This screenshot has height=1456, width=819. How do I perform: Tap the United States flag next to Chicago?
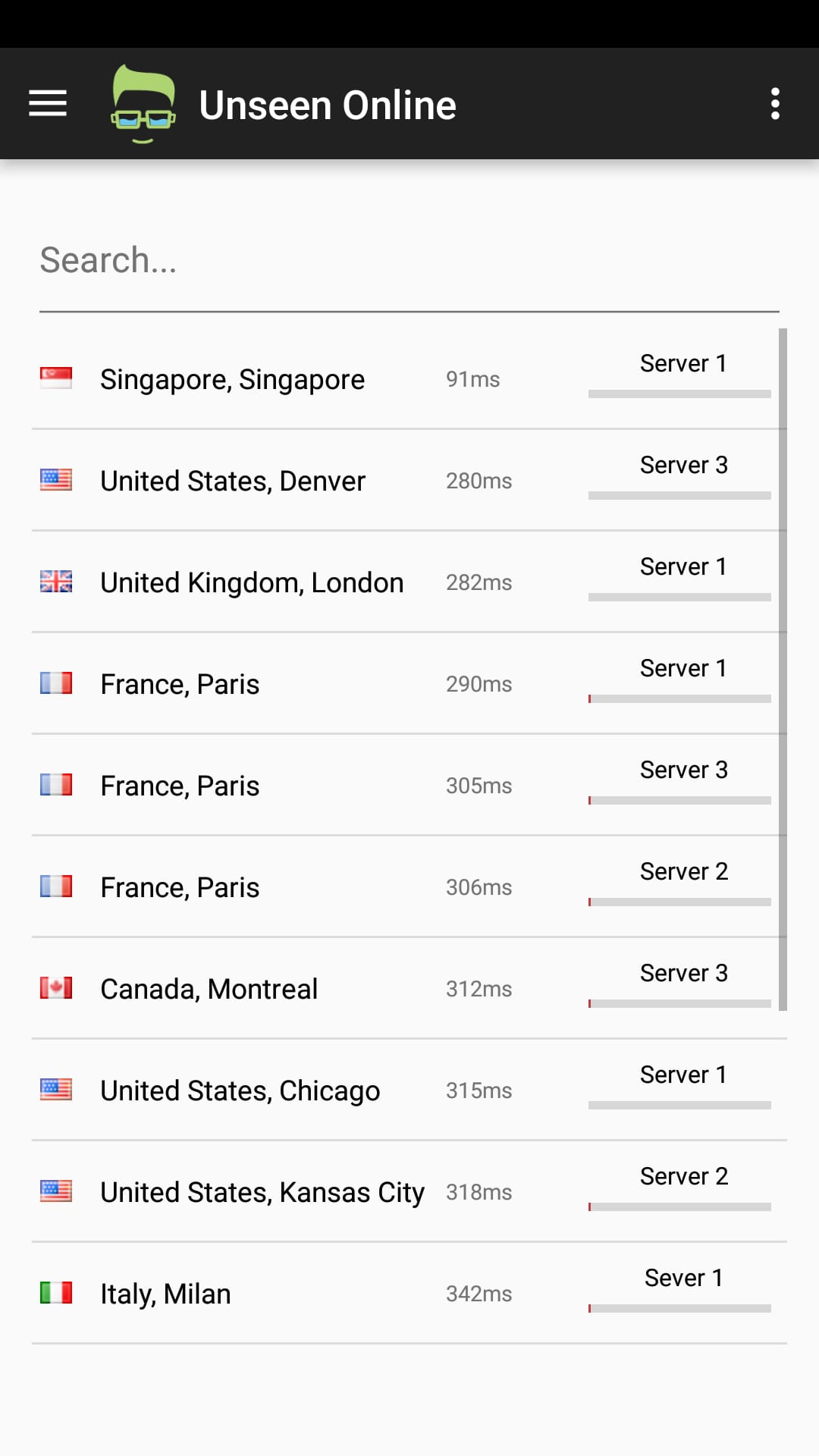click(x=56, y=1090)
